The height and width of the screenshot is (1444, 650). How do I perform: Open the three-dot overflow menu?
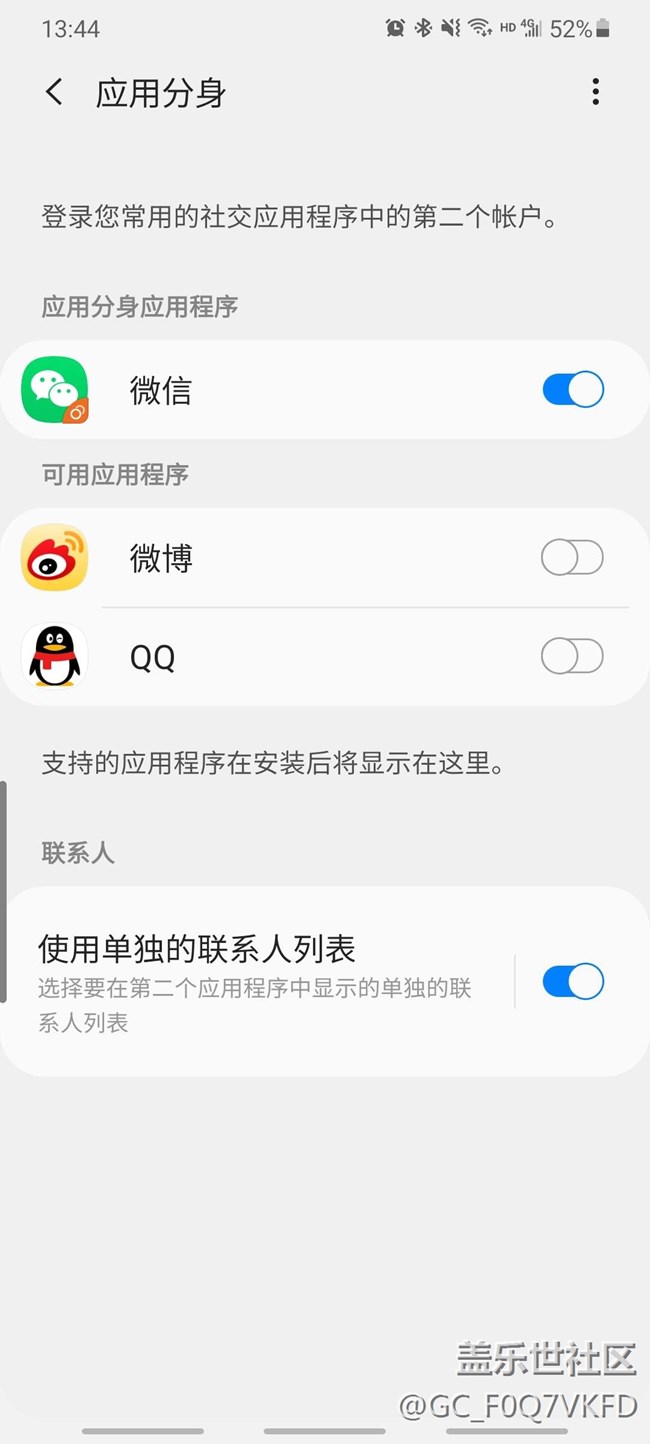tap(596, 92)
